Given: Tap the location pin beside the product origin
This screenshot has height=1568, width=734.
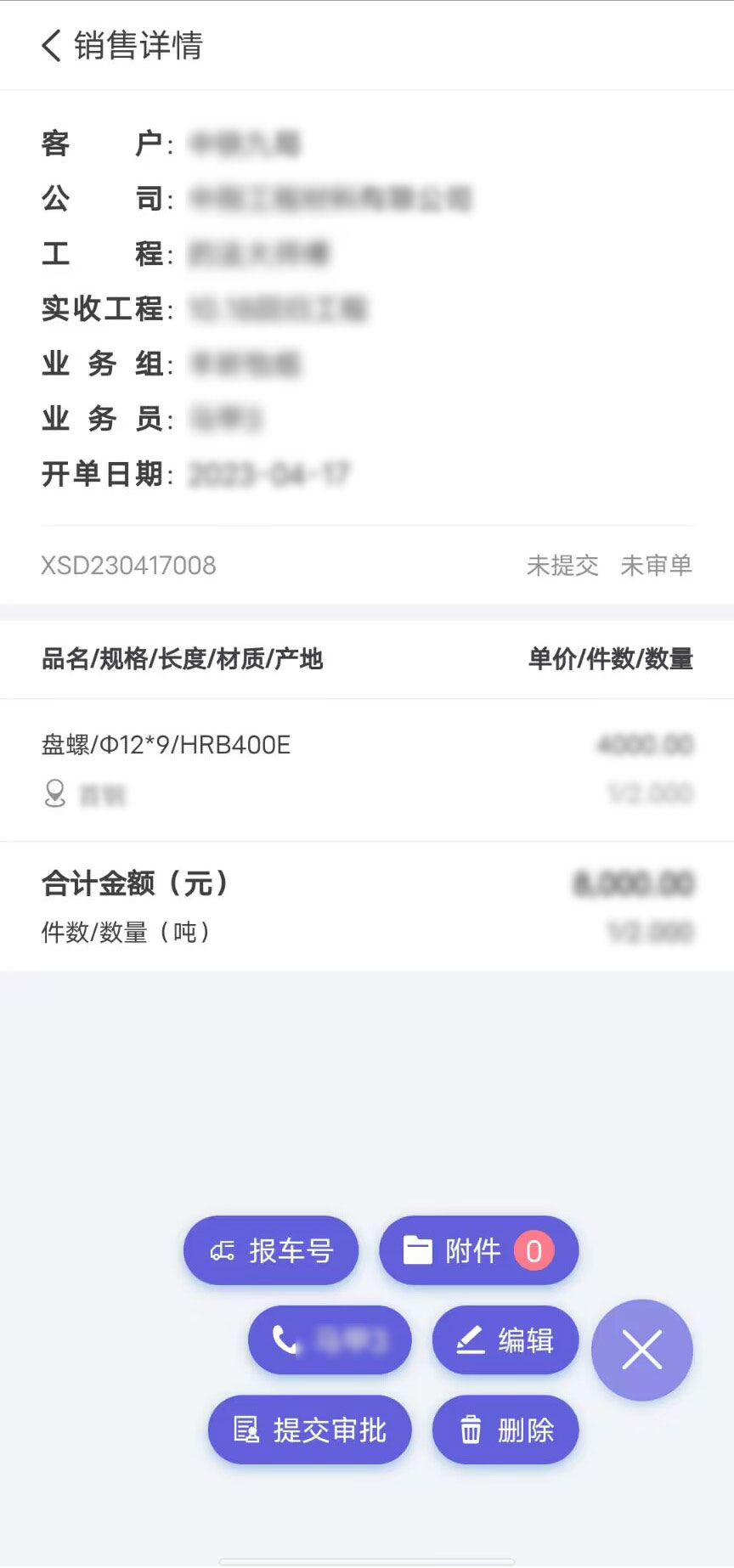Looking at the screenshot, I should tap(54, 793).
